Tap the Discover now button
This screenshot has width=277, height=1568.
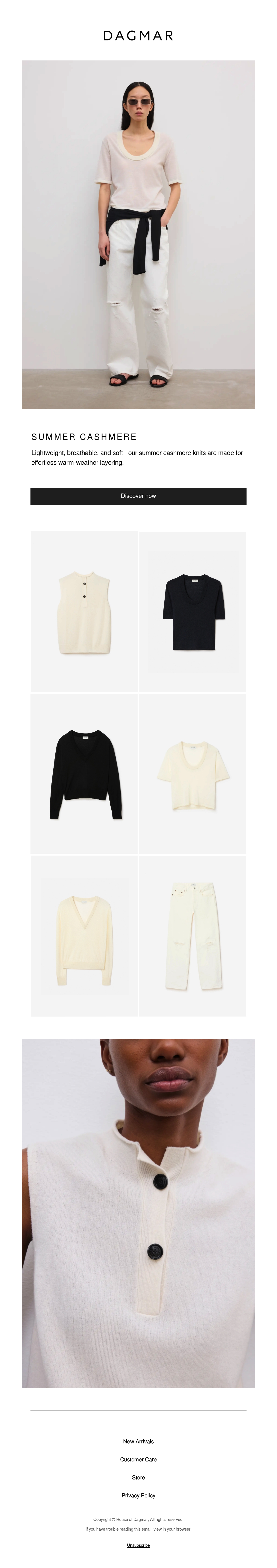point(138,496)
